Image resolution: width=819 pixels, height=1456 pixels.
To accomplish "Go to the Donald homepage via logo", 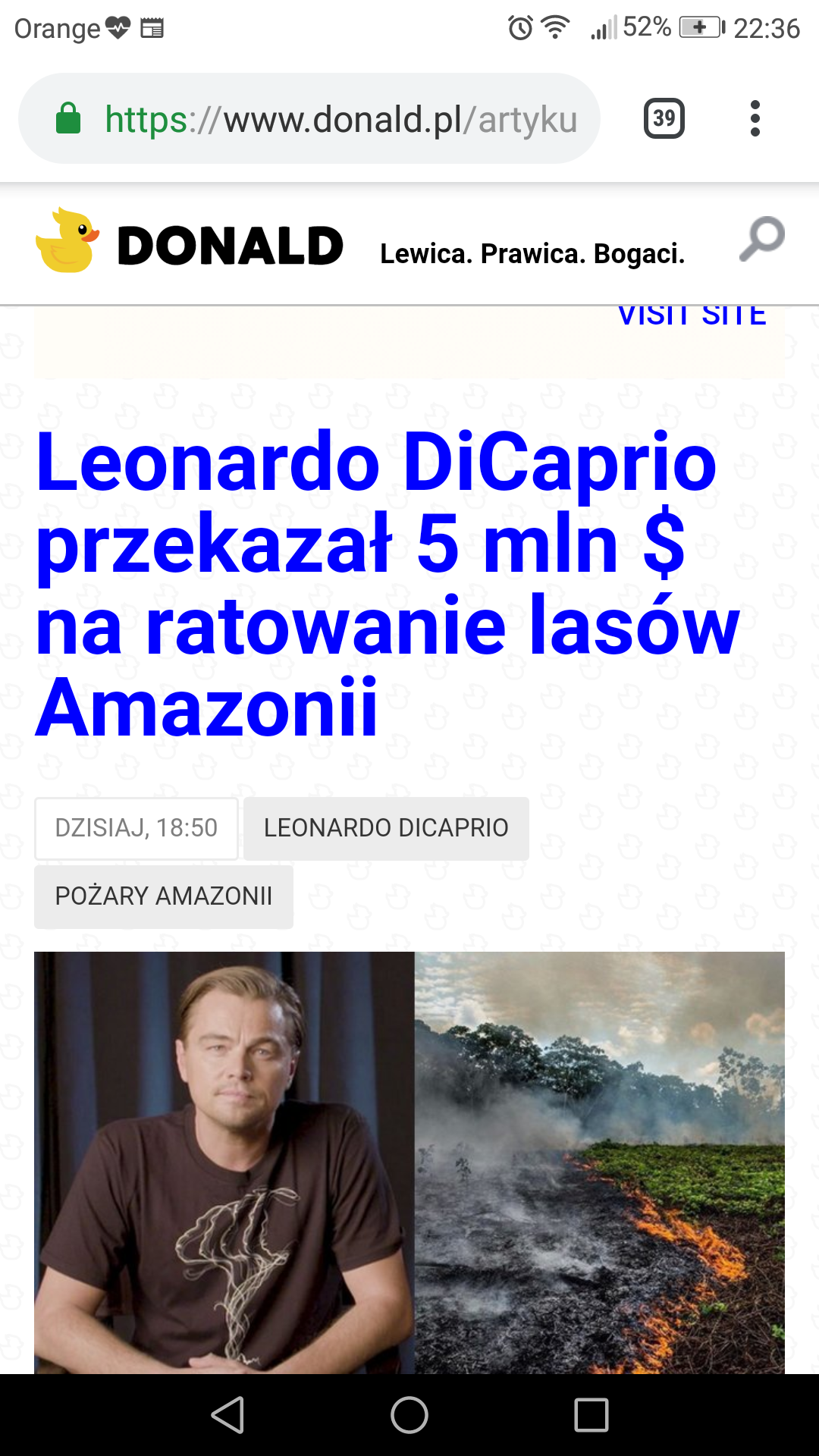I will 190,244.
